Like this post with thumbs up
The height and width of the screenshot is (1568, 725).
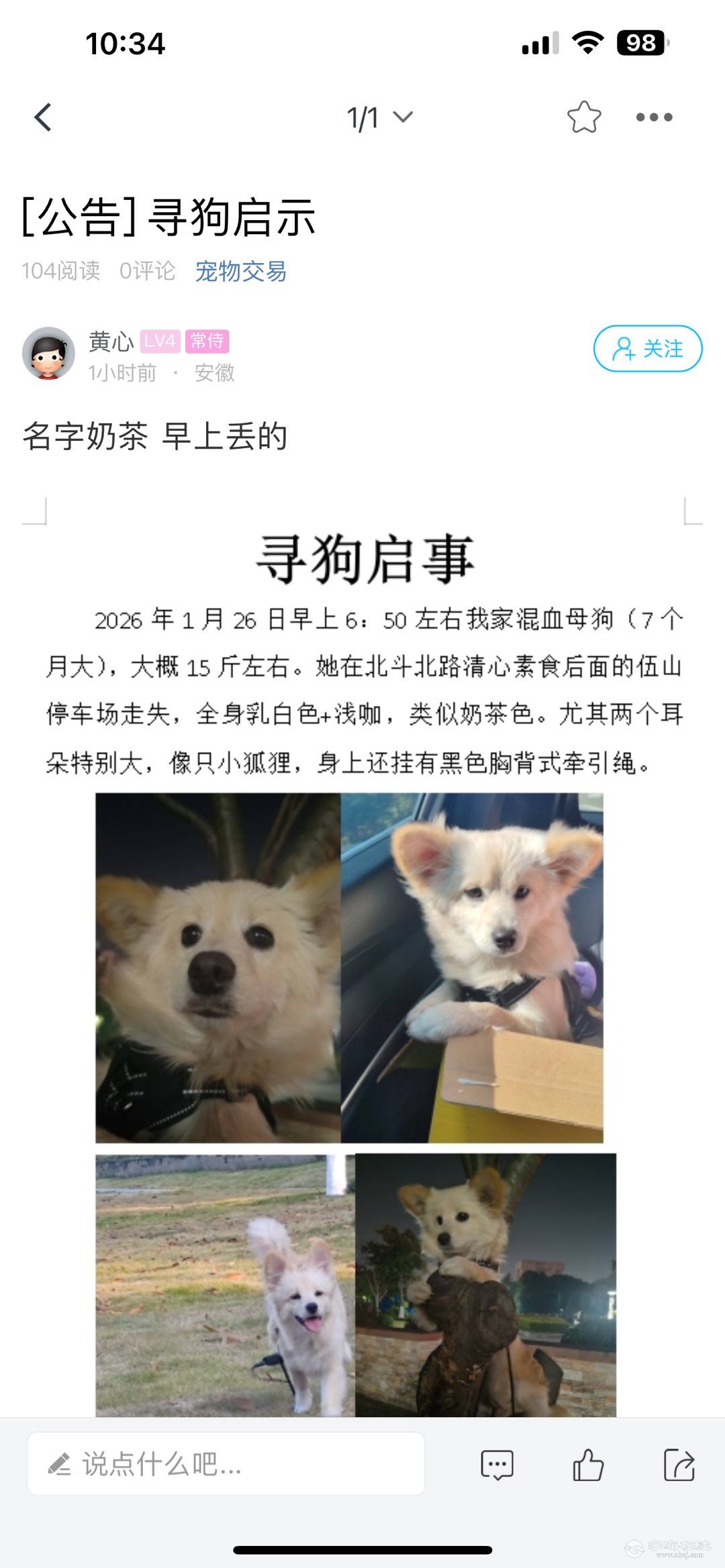[588, 1465]
